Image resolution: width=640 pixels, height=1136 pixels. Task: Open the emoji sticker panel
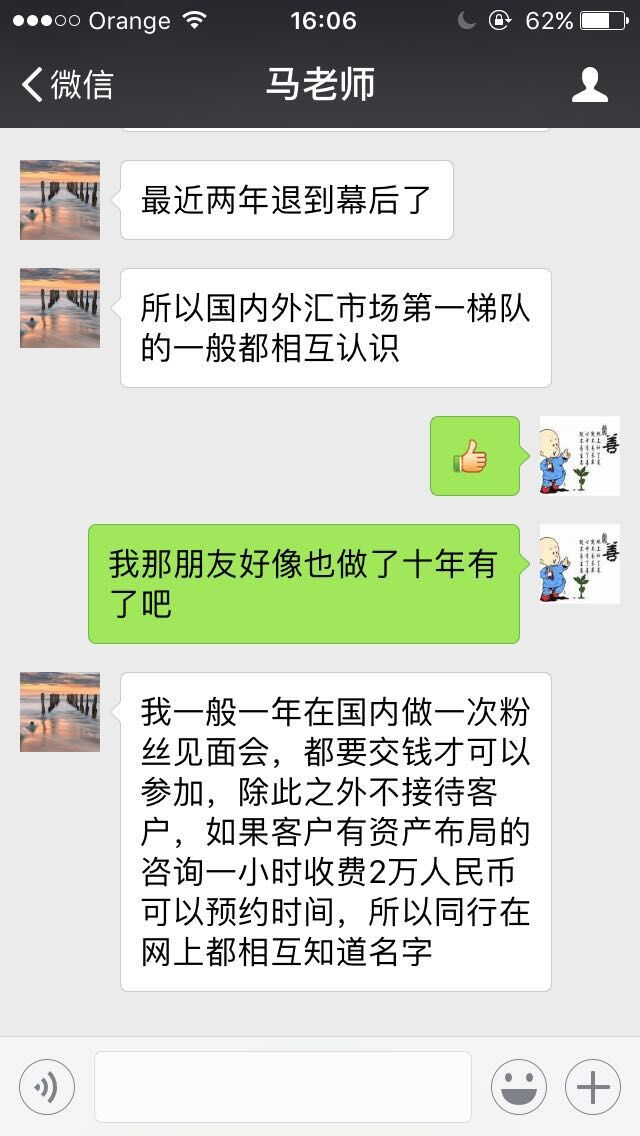(x=518, y=1087)
